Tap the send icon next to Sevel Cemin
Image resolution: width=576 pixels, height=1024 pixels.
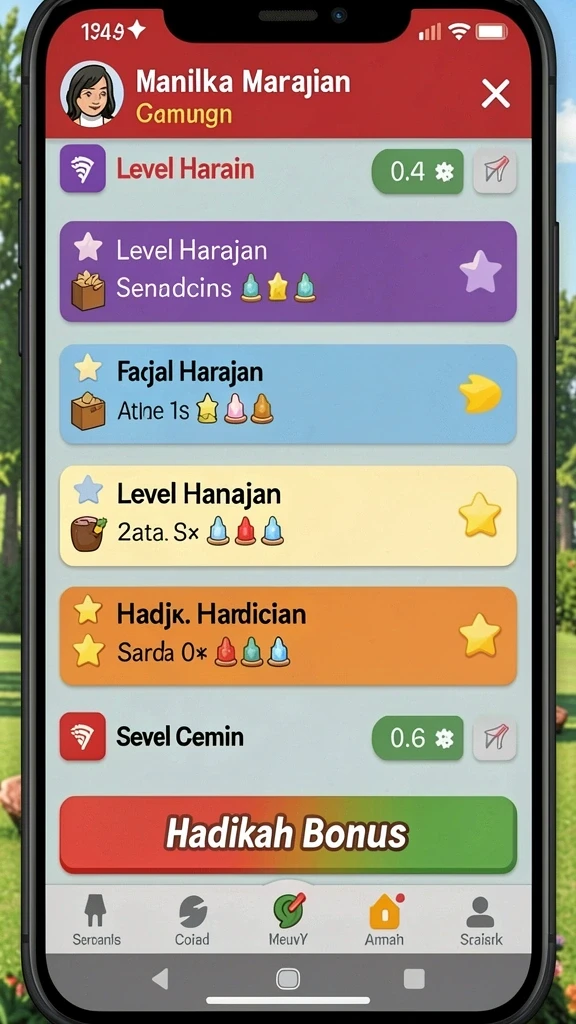[x=495, y=739]
